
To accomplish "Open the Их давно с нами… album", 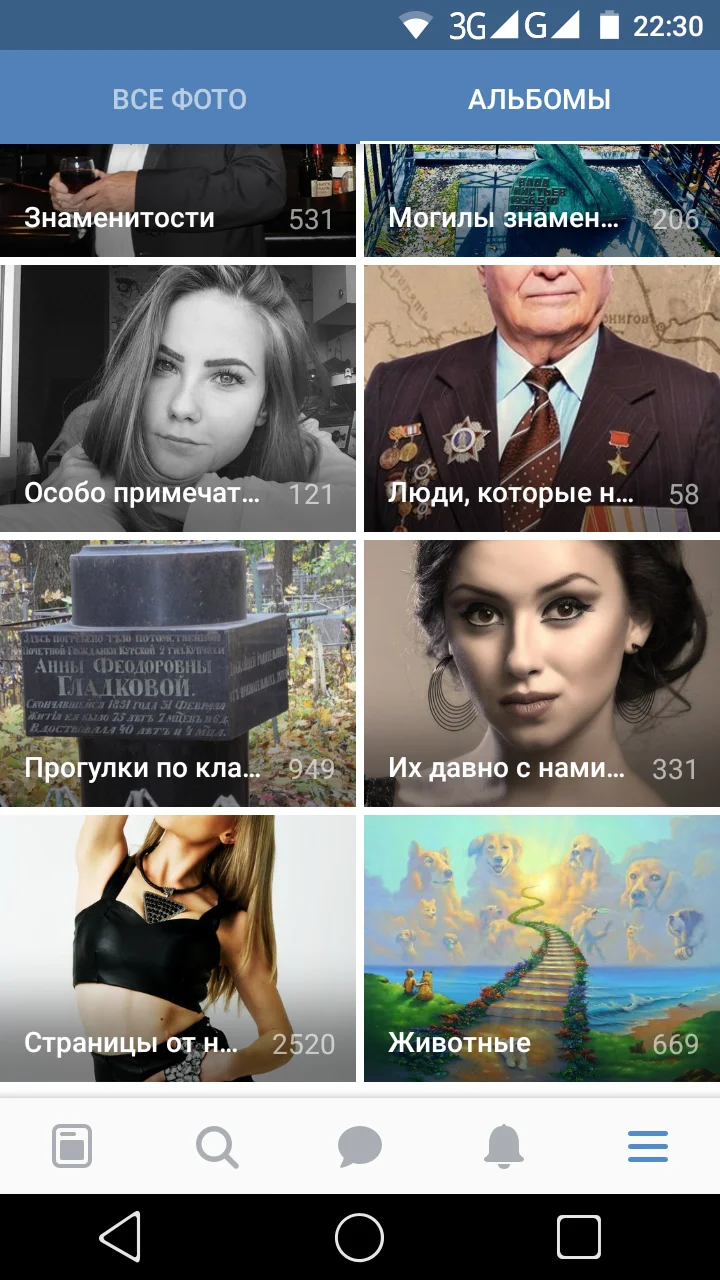I will pyautogui.click(x=541, y=673).
